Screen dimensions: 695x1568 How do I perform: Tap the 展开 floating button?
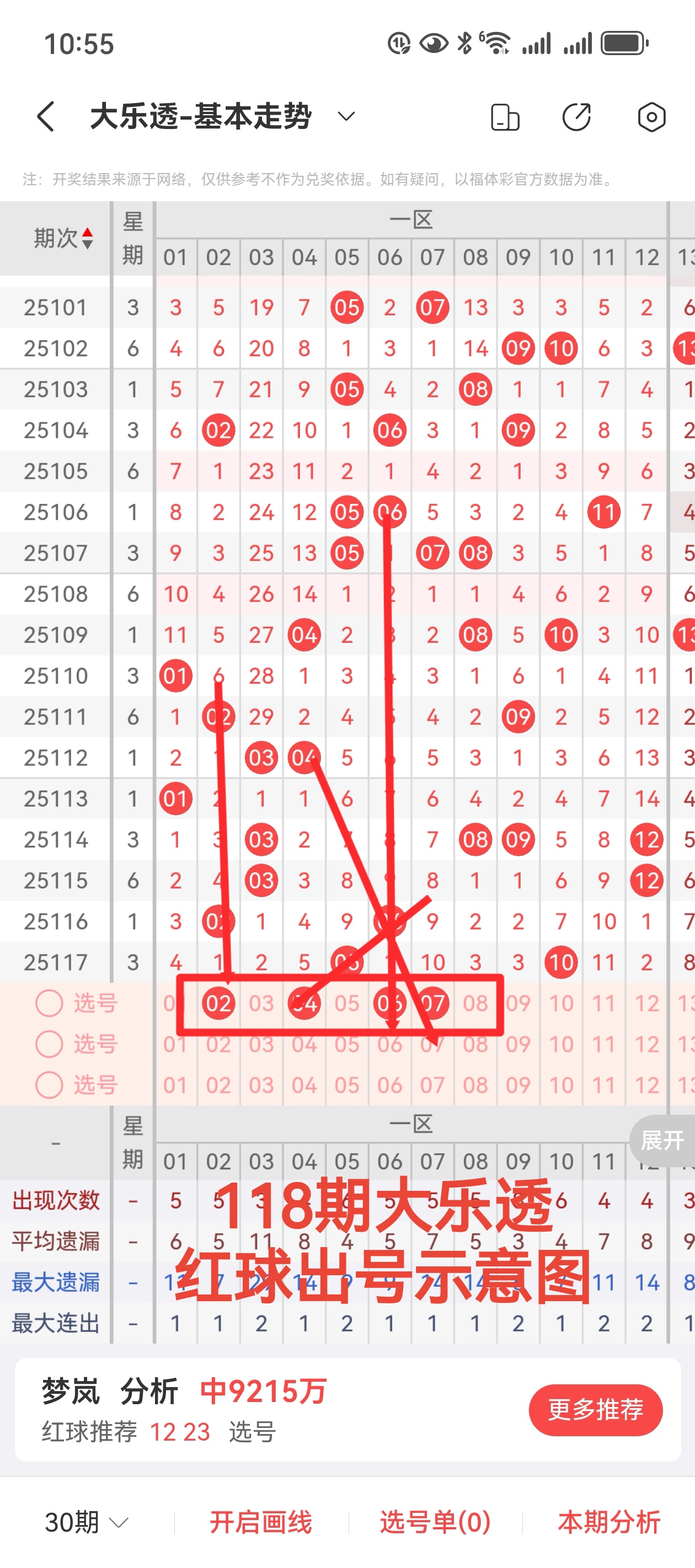[661, 1140]
